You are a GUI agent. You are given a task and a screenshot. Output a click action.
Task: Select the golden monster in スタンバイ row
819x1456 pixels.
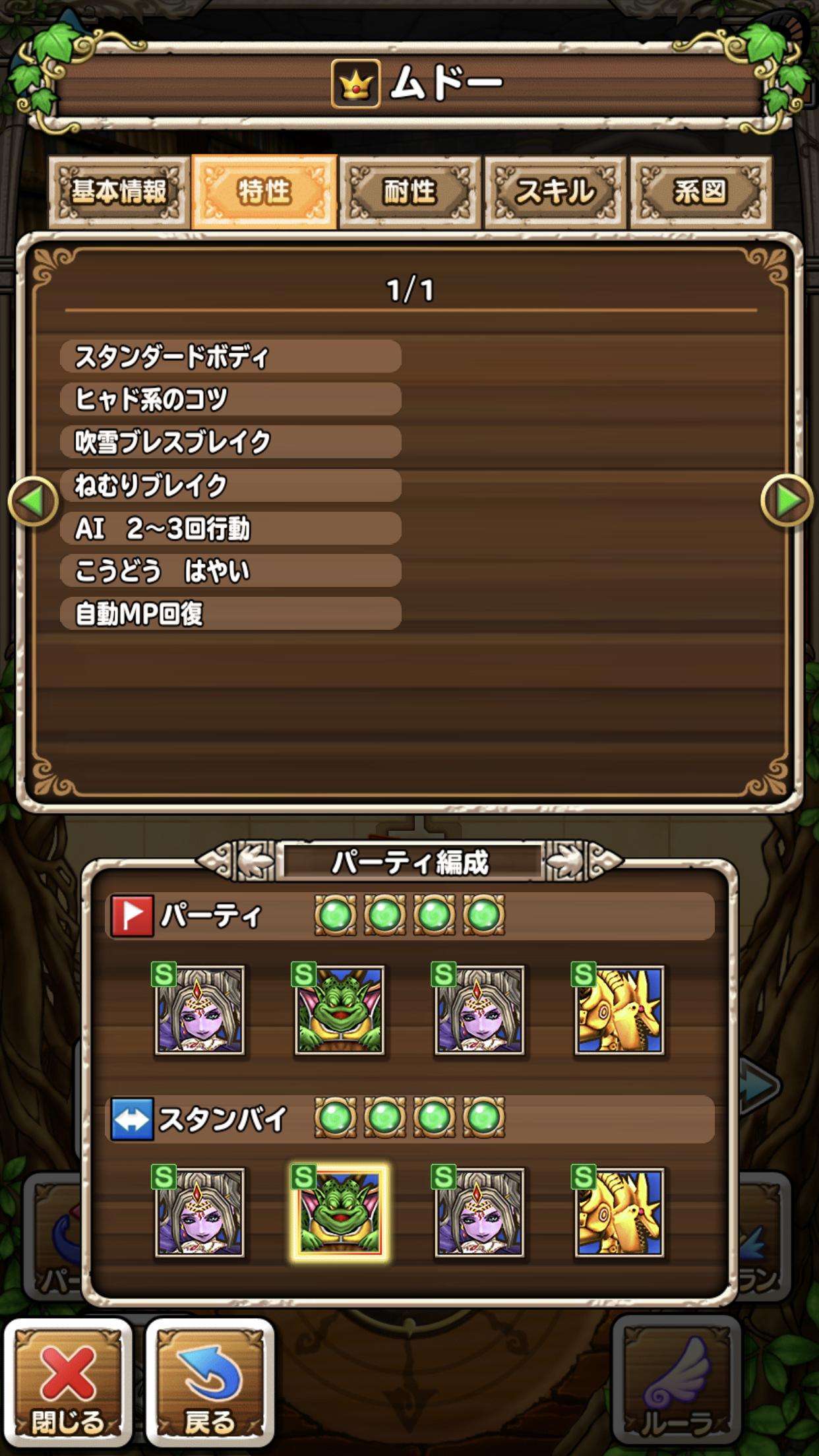click(619, 1212)
